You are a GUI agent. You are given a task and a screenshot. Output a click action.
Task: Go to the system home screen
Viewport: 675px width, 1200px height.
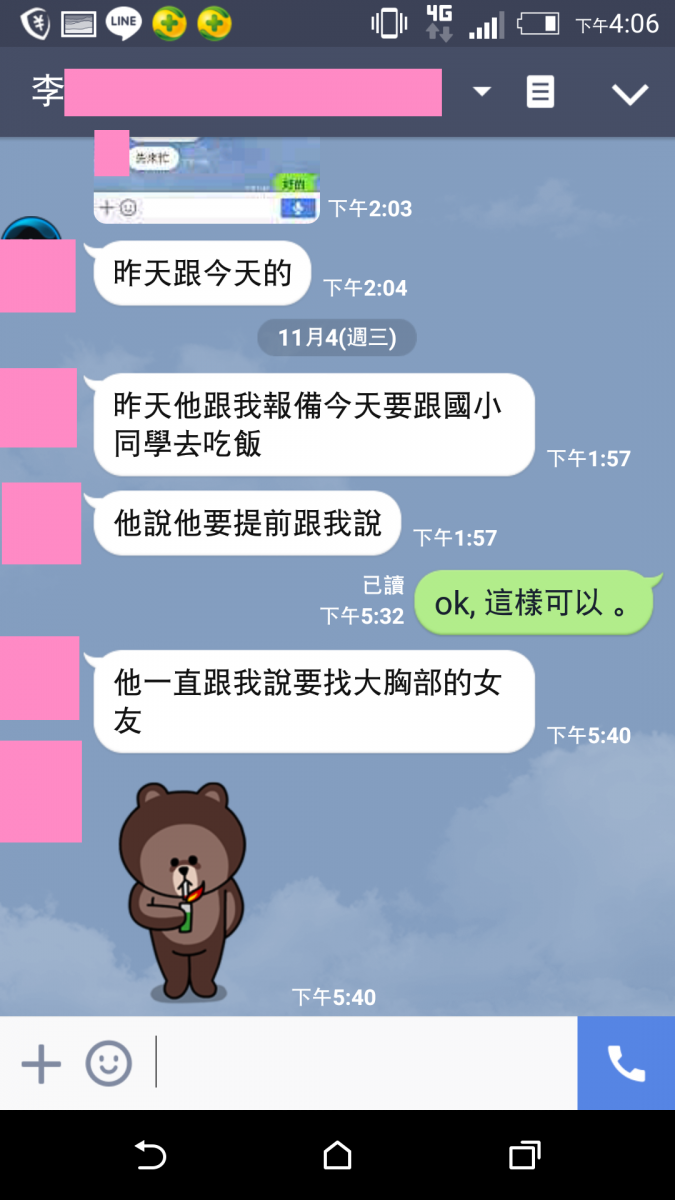pos(337,1156)
